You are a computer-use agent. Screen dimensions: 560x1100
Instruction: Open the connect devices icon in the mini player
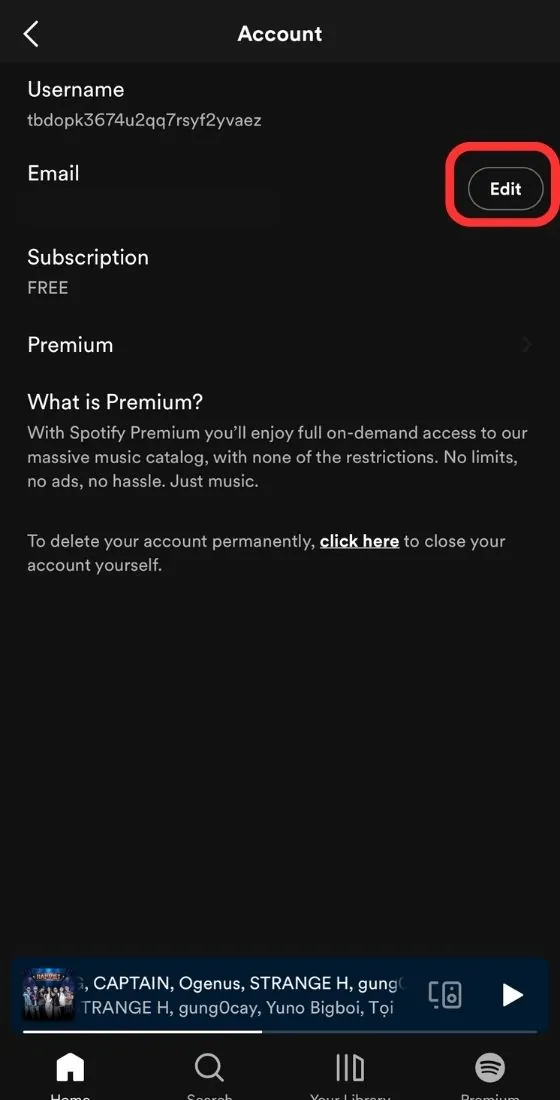(445, 995)
